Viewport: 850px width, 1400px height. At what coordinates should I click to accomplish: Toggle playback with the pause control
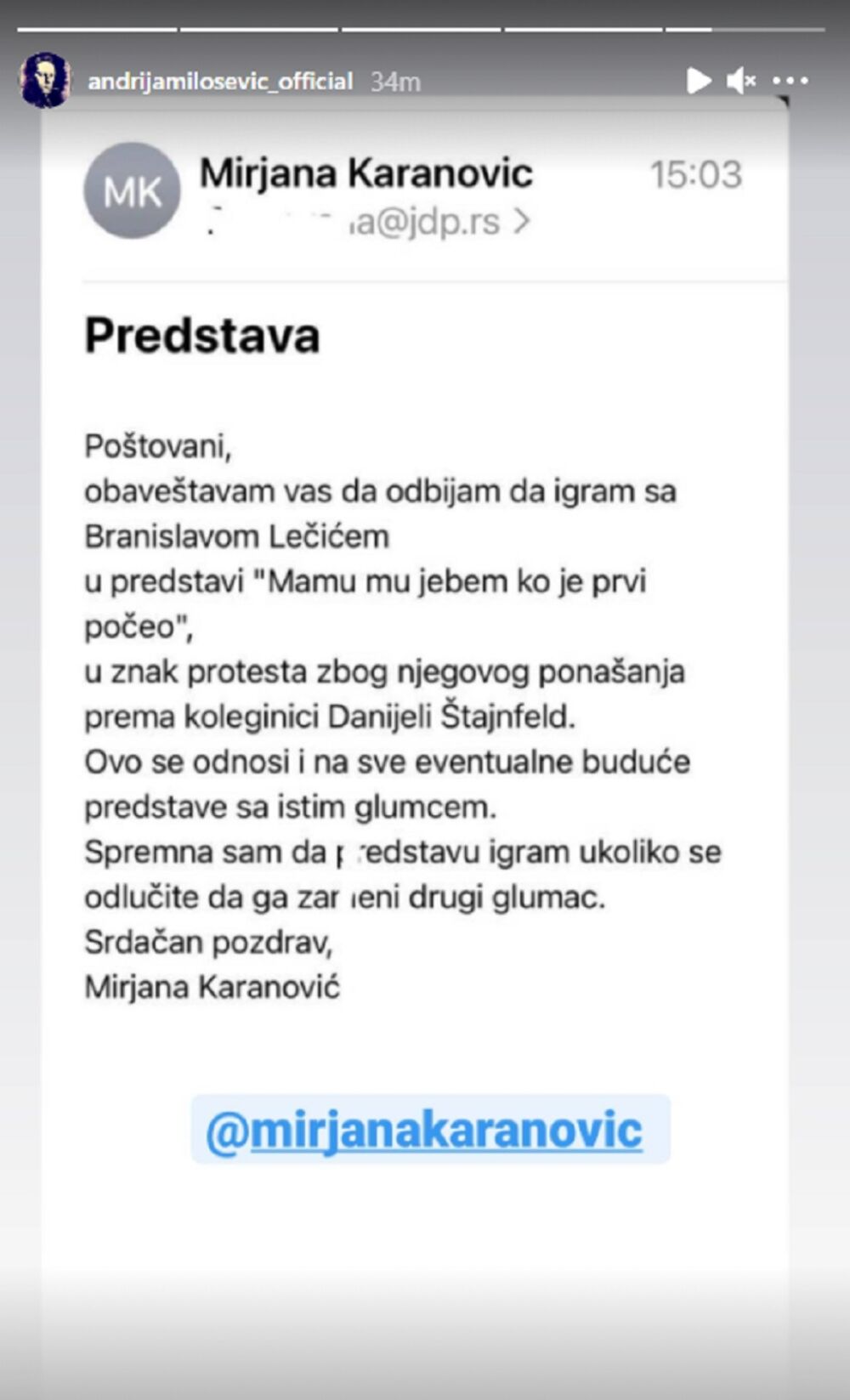[x=700, y=81]
